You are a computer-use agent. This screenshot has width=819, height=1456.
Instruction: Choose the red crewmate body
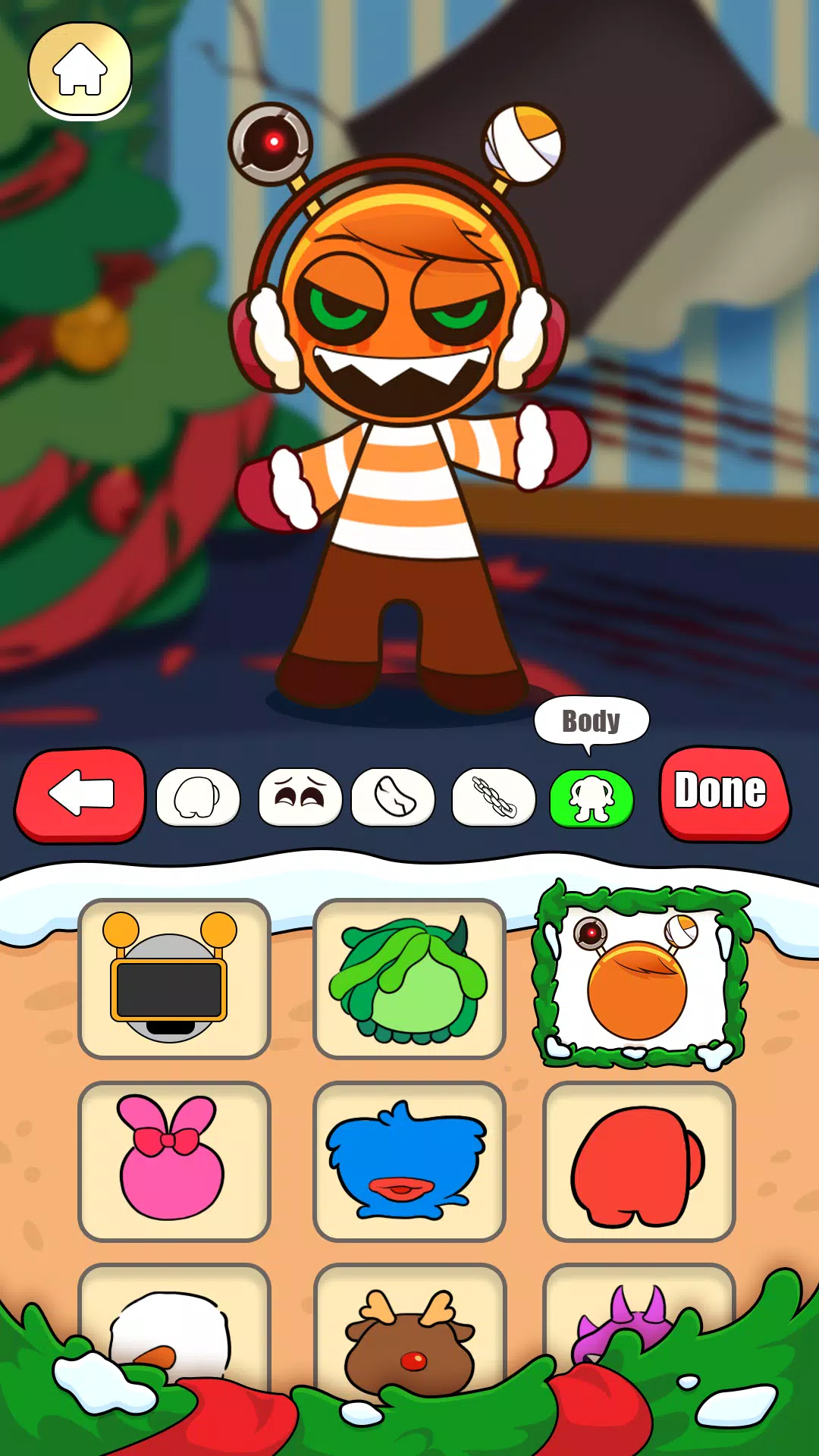point(639,1161)
